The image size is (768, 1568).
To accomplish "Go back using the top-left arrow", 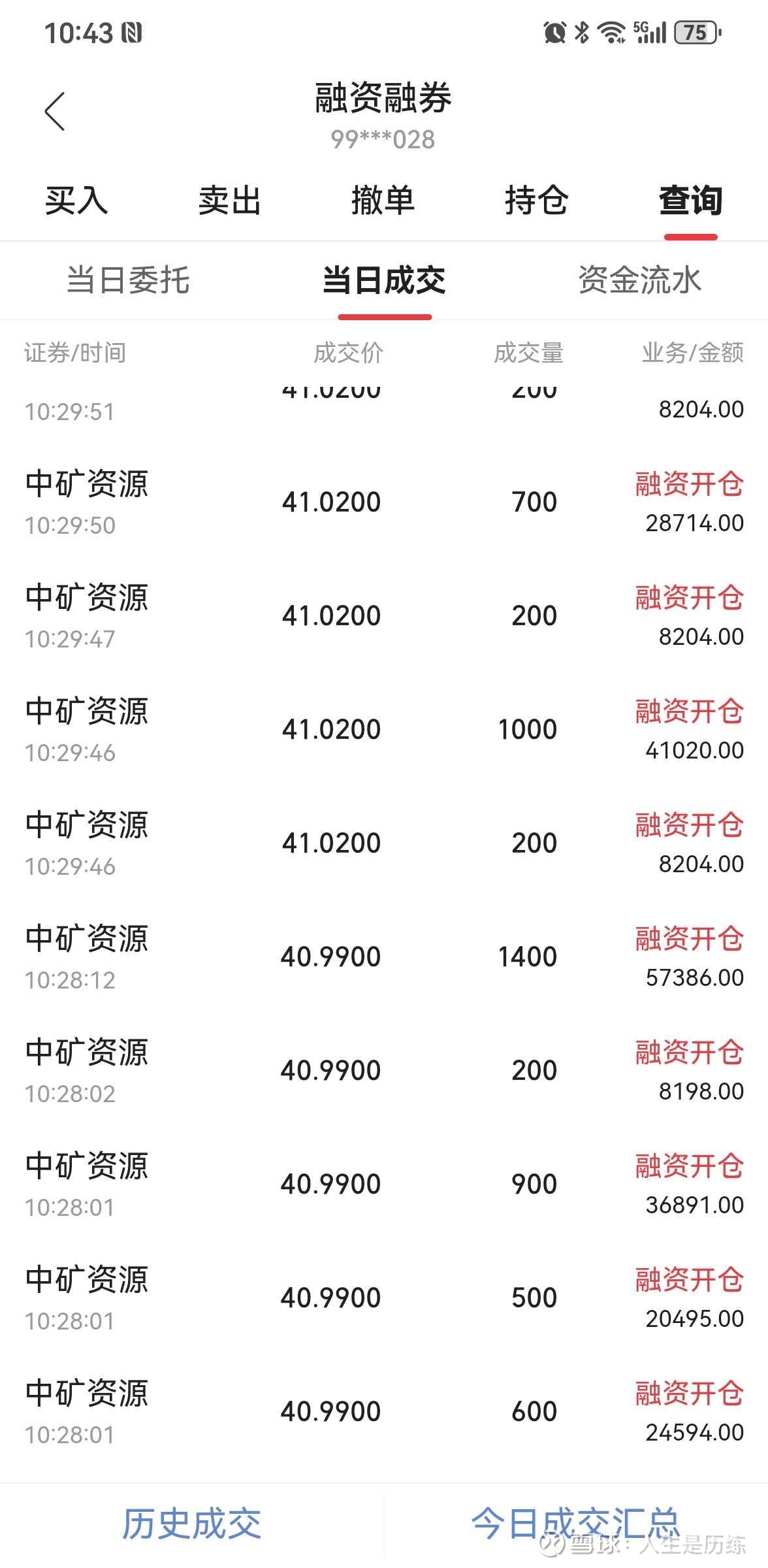I will (55, 111).
